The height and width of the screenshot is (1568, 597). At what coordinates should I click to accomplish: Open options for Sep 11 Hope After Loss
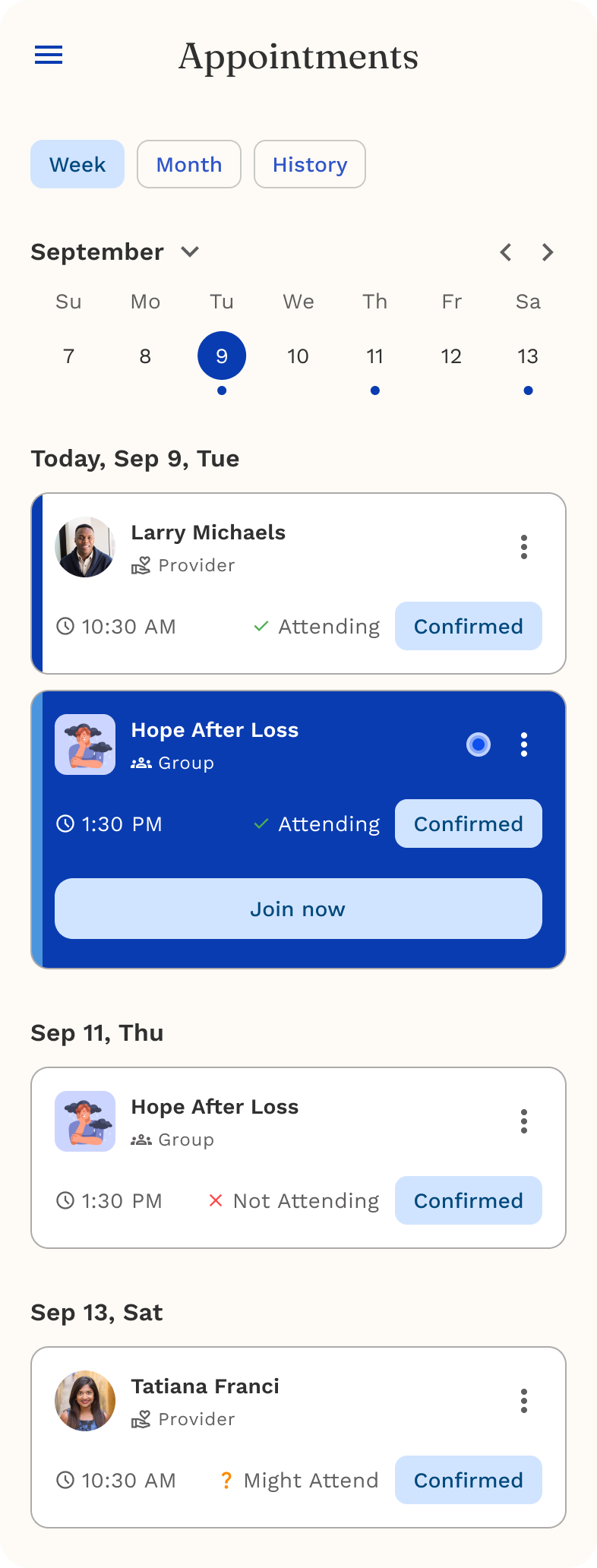524,1121
